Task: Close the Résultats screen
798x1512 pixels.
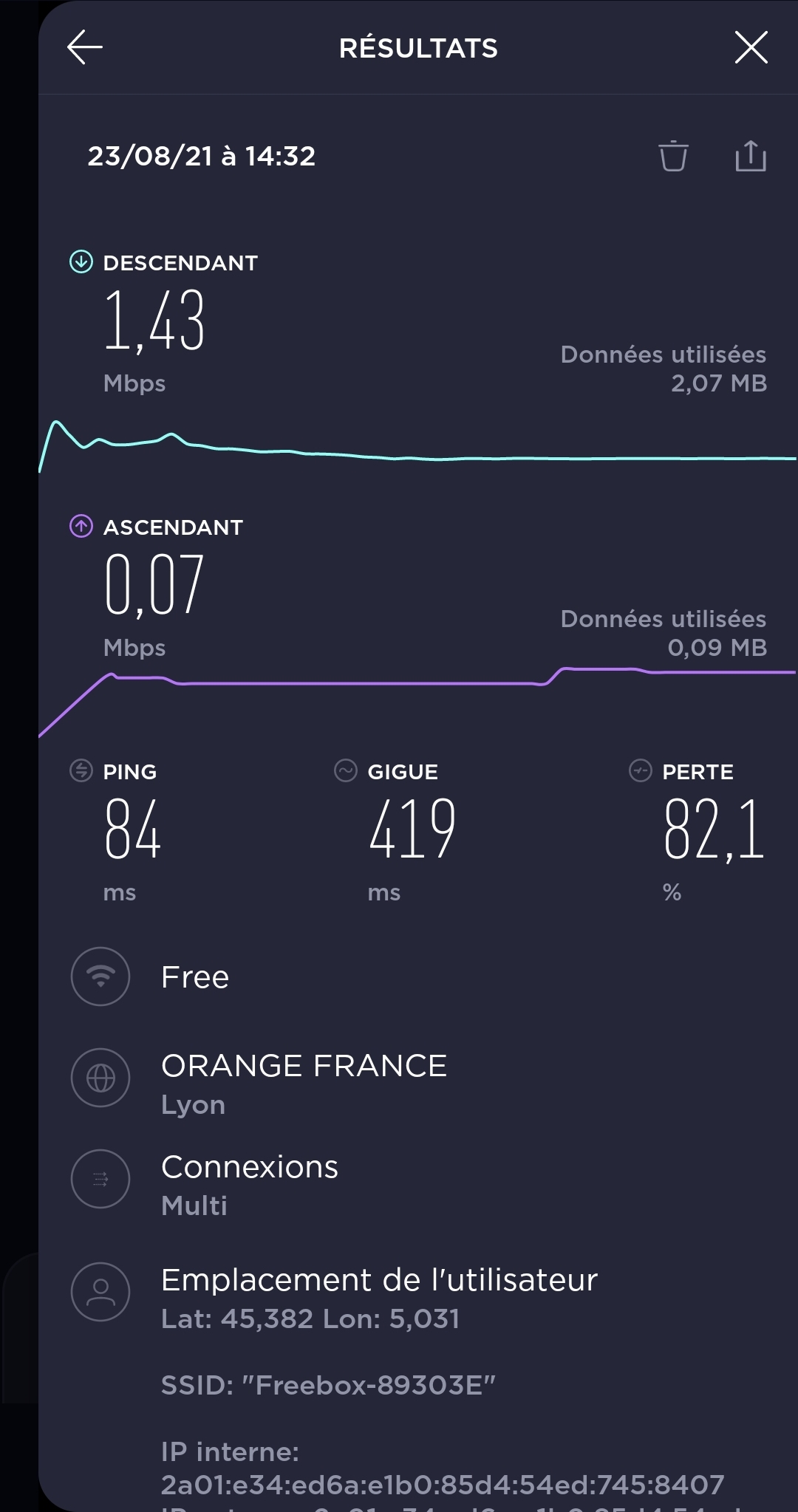Action: pyautogui.click(x=751, y=48)
